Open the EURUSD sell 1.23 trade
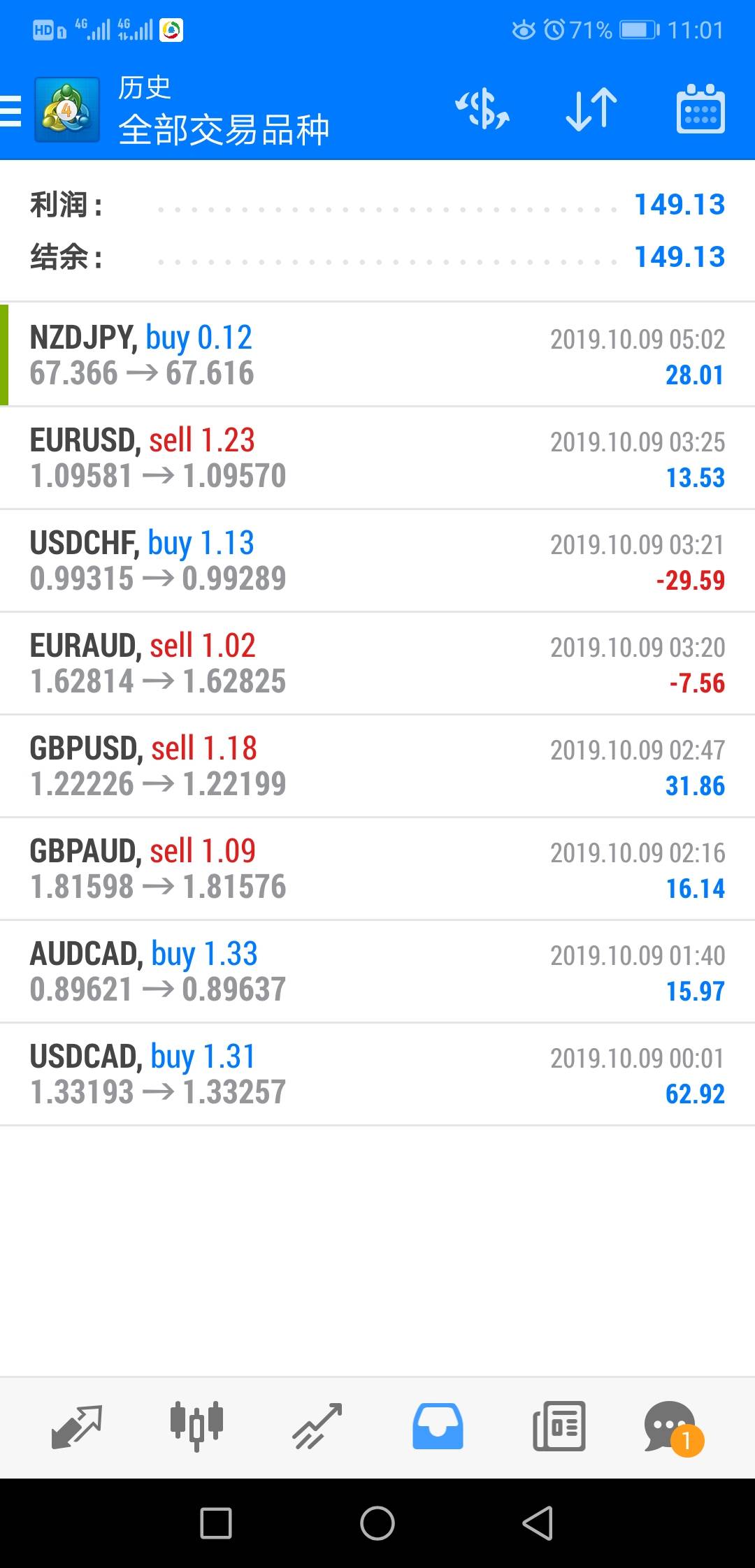 pyautogui.click(x=377, y=458)
